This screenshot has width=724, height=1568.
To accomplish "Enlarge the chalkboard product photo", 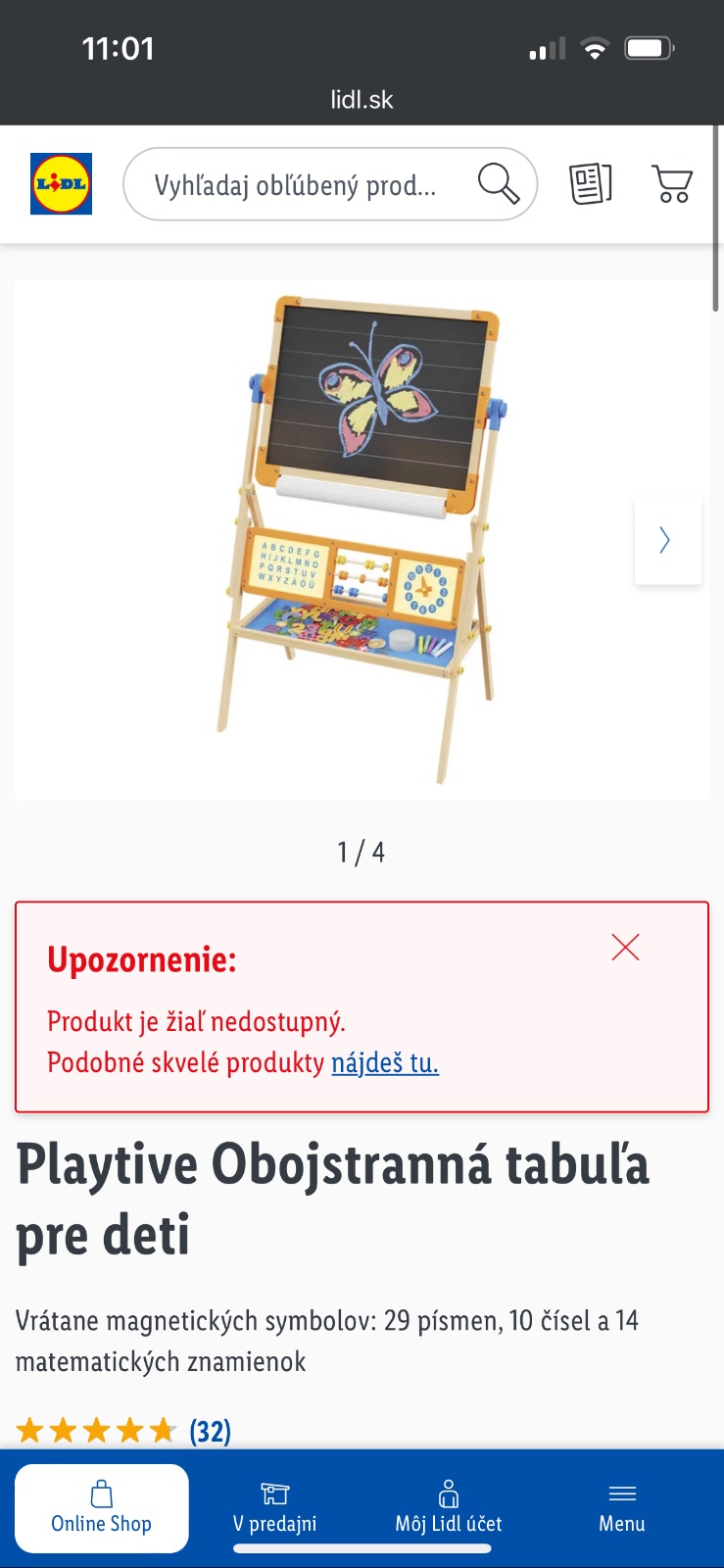I will [x=362, y=539].
